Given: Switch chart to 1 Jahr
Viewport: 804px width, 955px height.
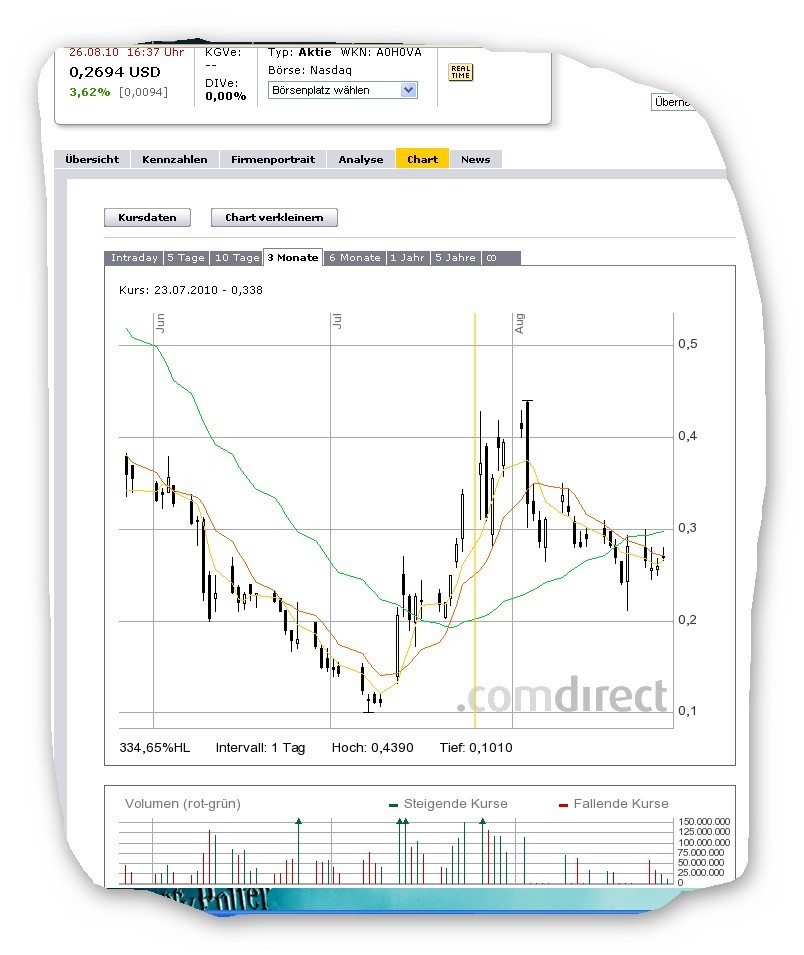Looking at the screenshot, I should pyautogui.click(x=407, y=258).
